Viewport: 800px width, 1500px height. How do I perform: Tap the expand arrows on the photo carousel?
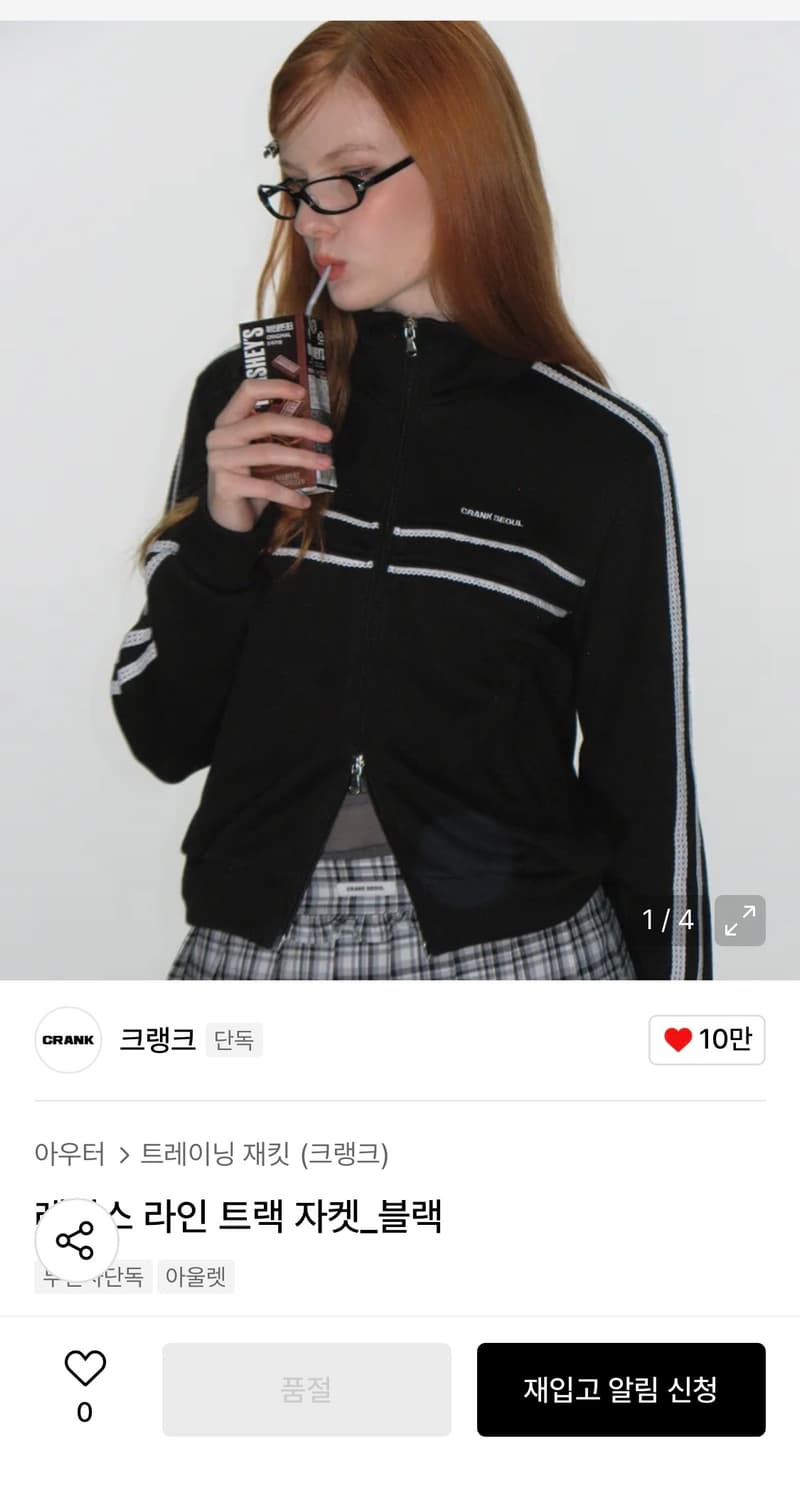click(x=739, y=919)
